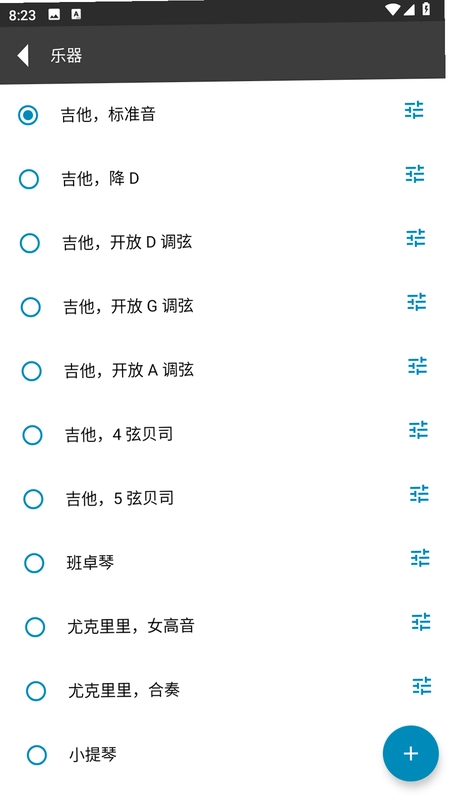
Task: Go back from the 乐器 screen
Action: 22,55
